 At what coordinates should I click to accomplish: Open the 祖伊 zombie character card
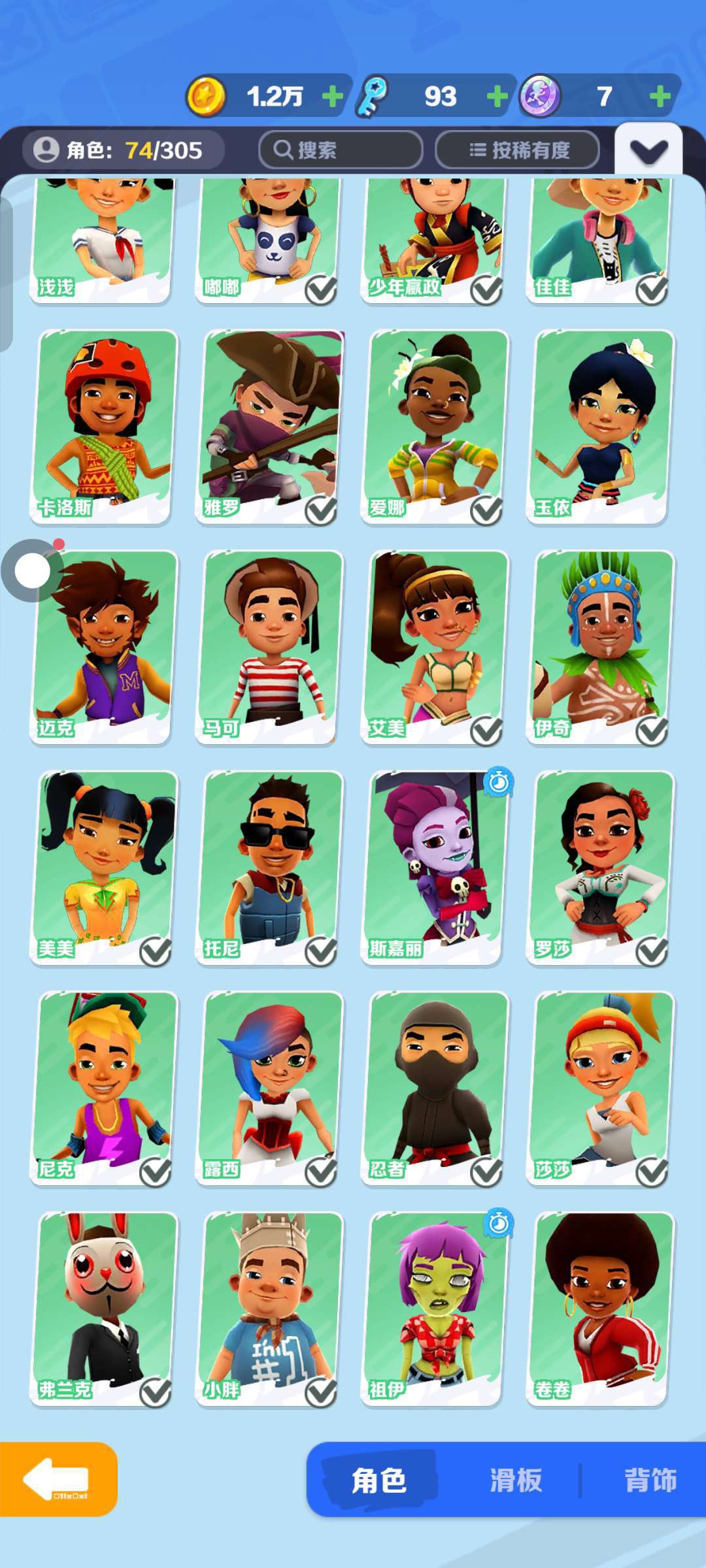point(435,1309)
